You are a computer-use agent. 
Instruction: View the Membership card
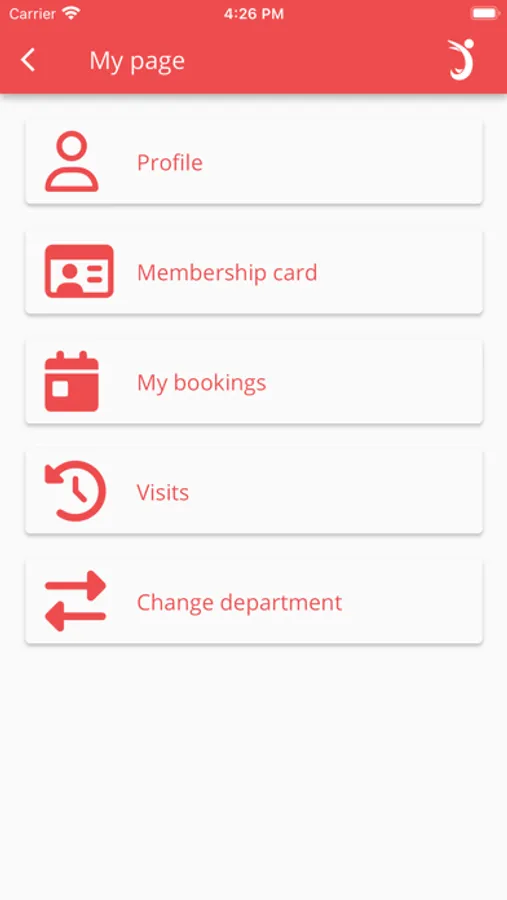[x=254, y=272]
